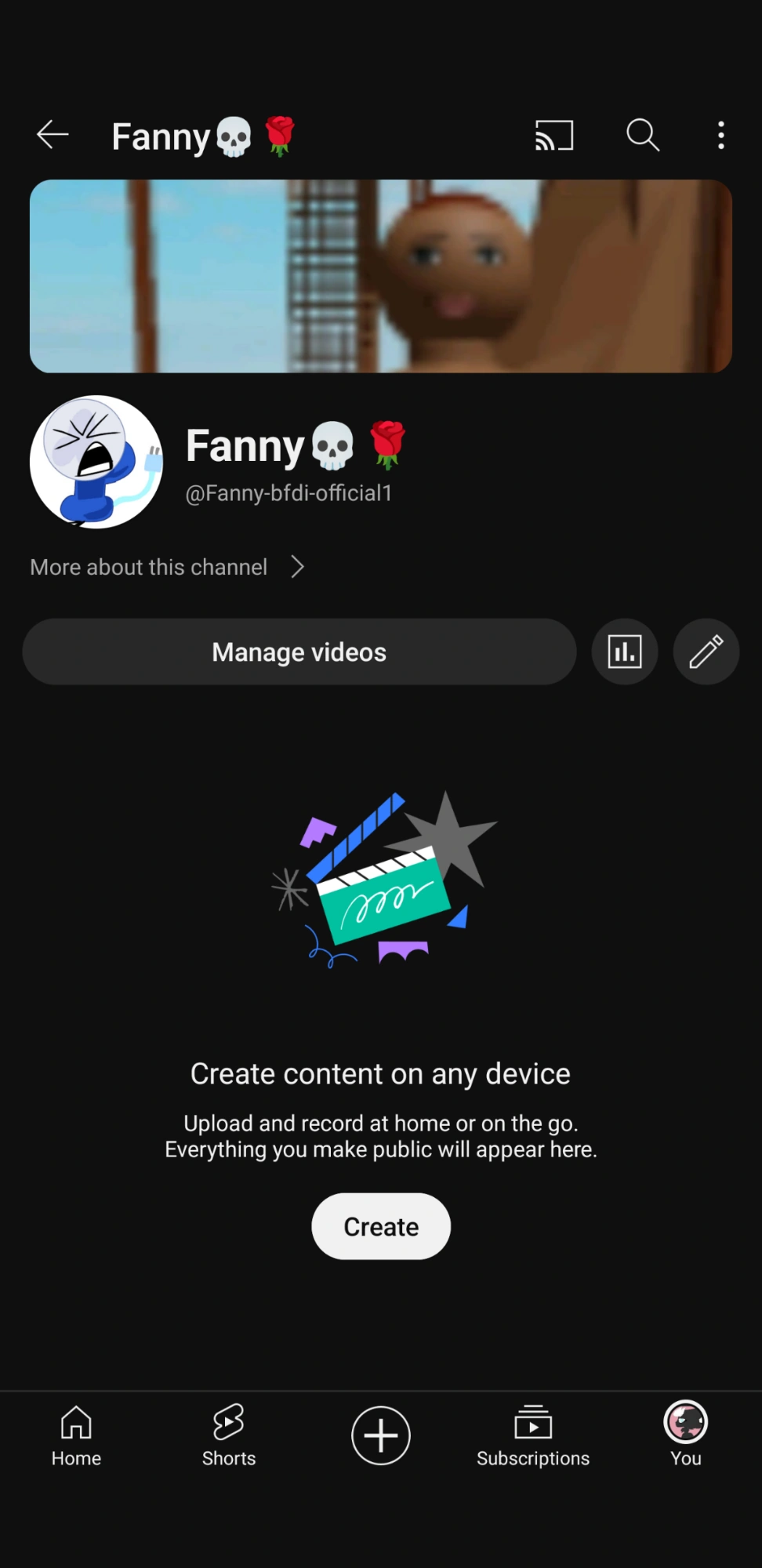762x1568 pixels.
Task: Go to the You tab
Action: coord(686,1435)
